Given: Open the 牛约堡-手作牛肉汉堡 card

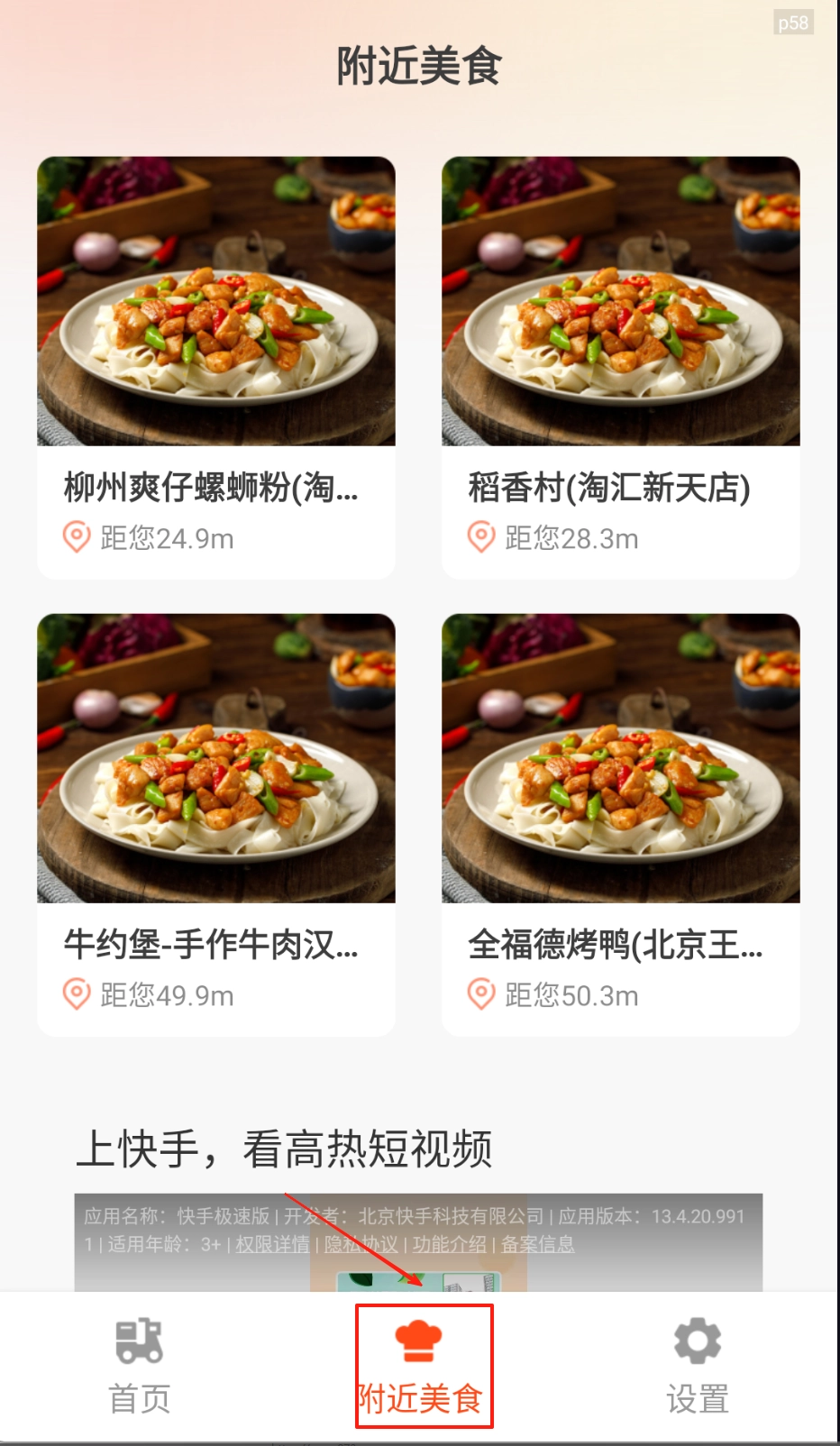Looking at the screenshot, I should pyautogui.click(x=215, y=824).
